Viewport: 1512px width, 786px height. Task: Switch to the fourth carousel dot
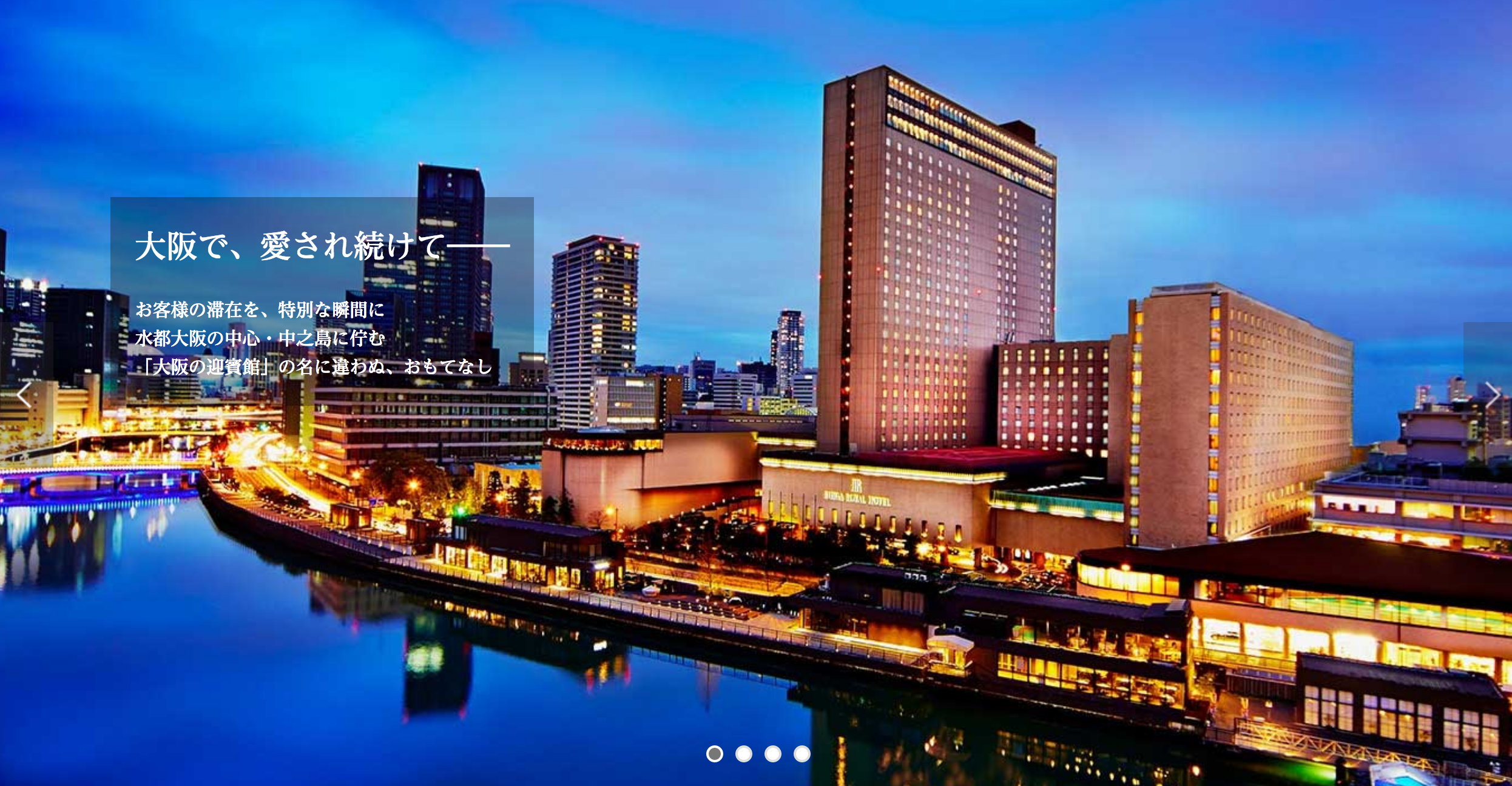pyautogui.click(x=802, y=754)
